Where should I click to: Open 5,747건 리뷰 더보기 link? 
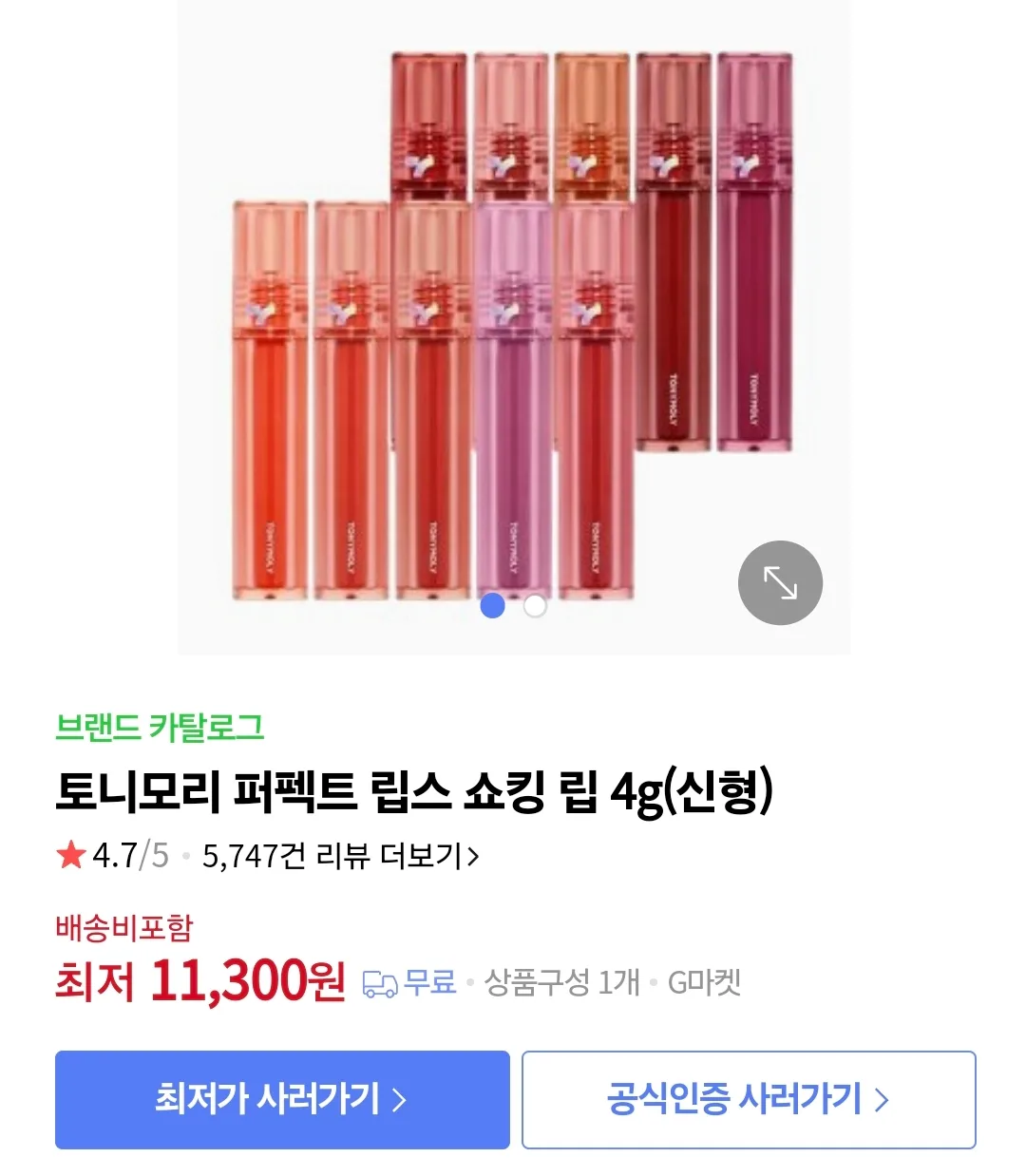tap(340, 856)
